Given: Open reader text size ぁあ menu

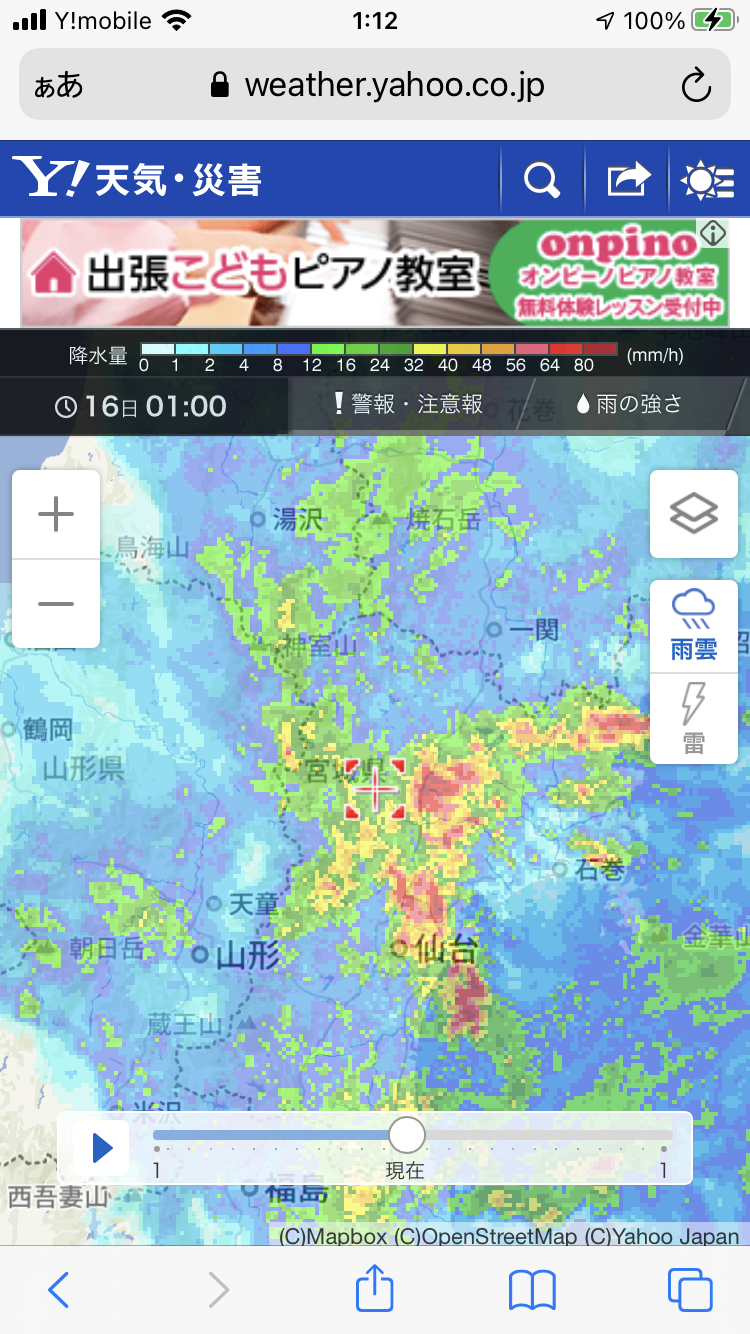Looking at the screenshot, I should 58,86.
